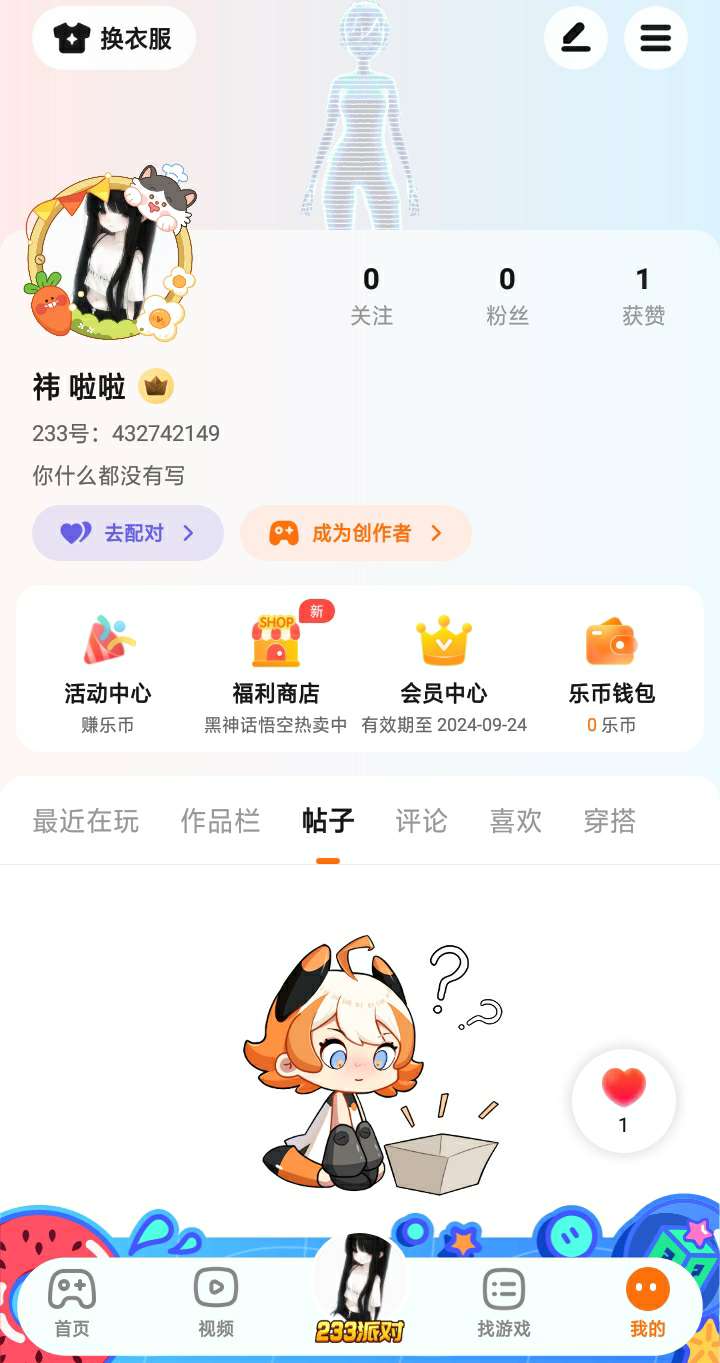The image size is (720, 1363).
Task: View the 关注 following list
Action: coord(371,296)
